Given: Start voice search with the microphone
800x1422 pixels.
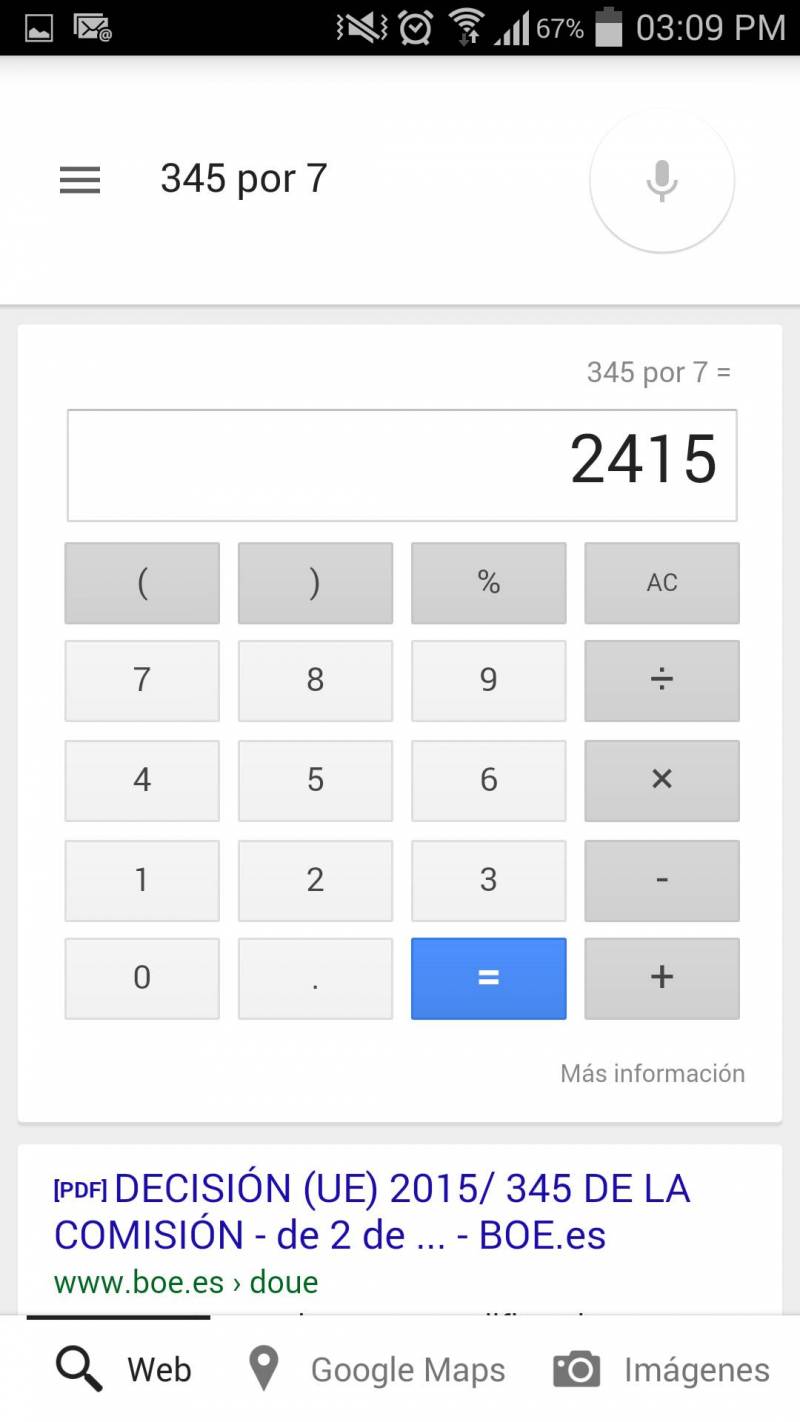Looking at the screenshot, I should (662, 181).
